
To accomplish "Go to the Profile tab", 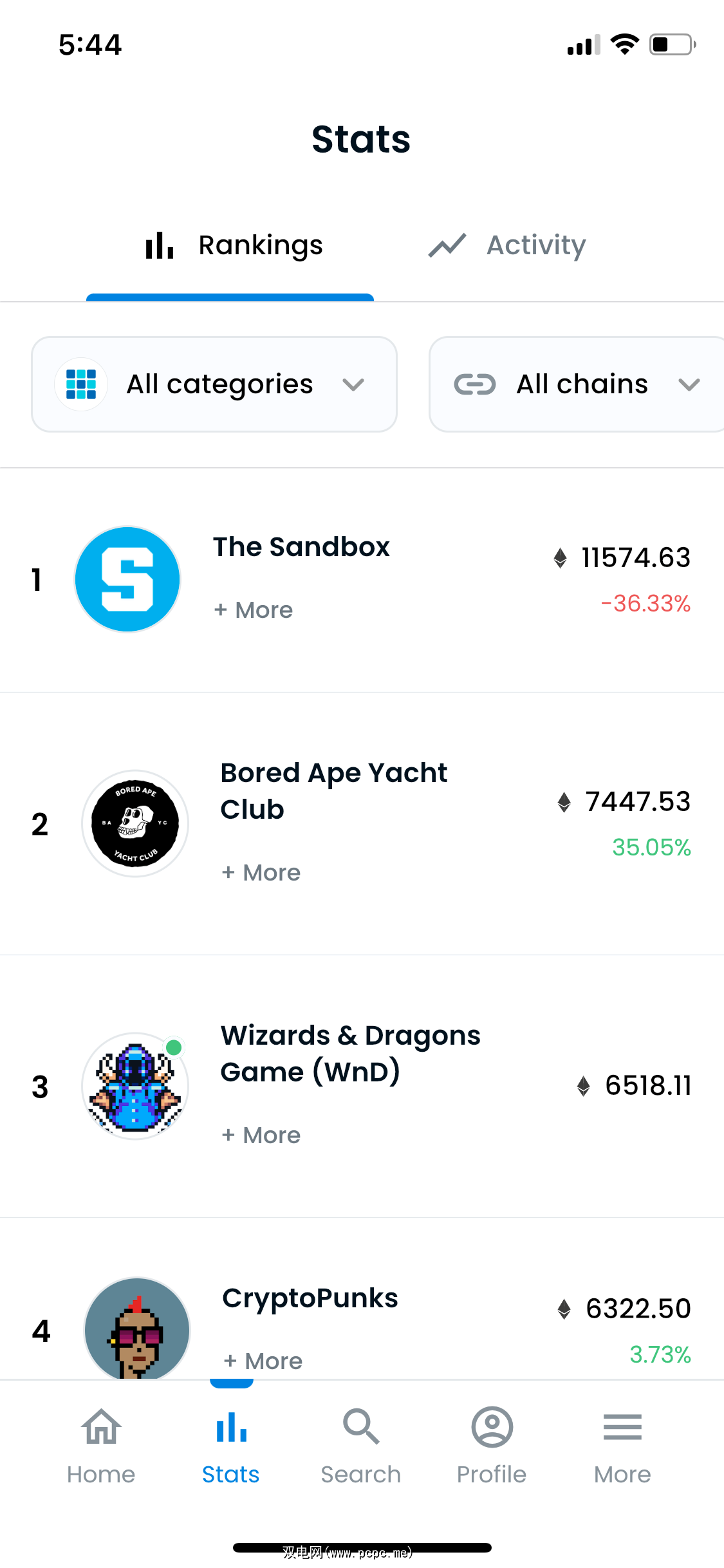I will click(x=492, y=1445).
